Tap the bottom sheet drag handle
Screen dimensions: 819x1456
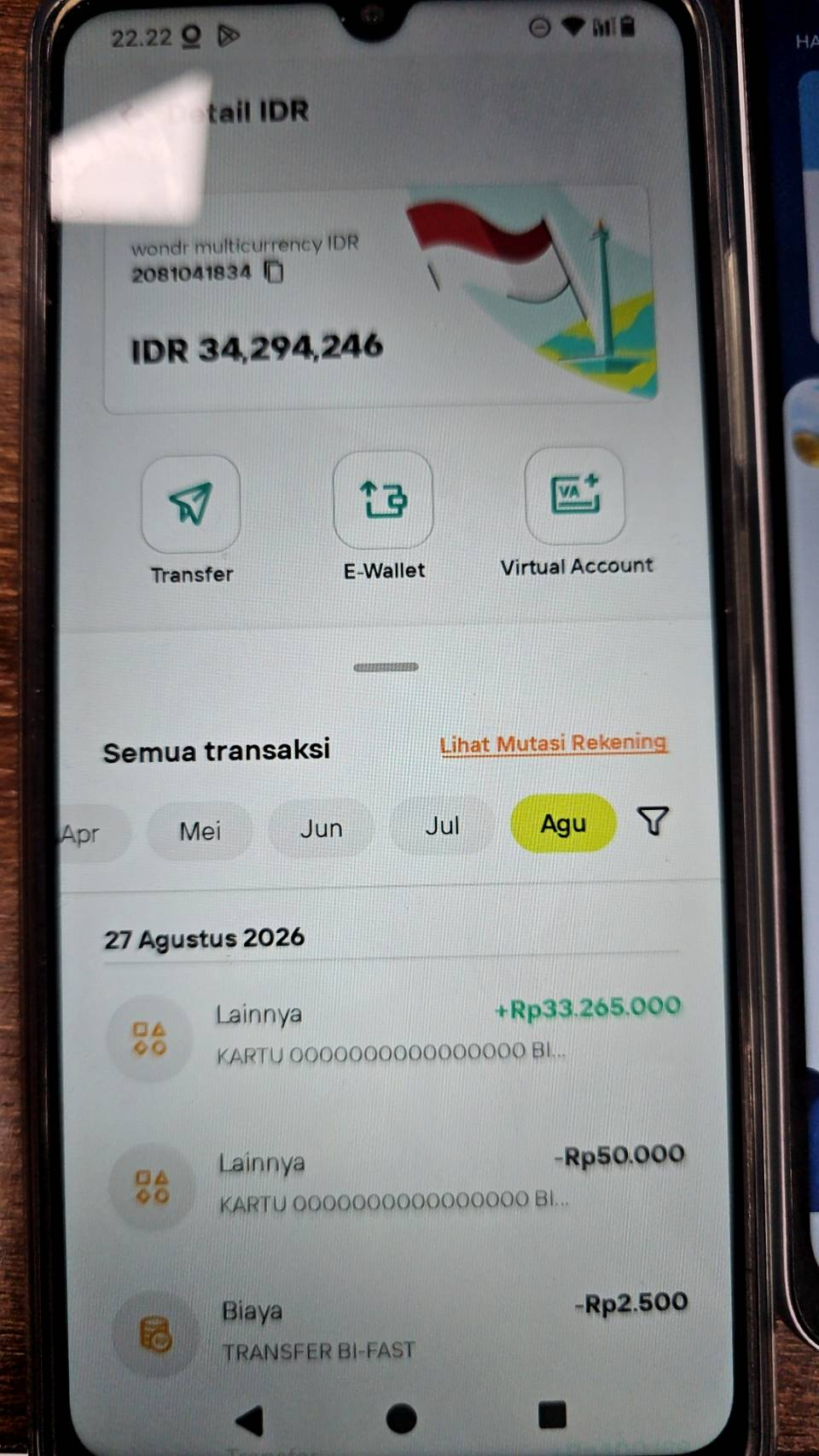(386, 667)
